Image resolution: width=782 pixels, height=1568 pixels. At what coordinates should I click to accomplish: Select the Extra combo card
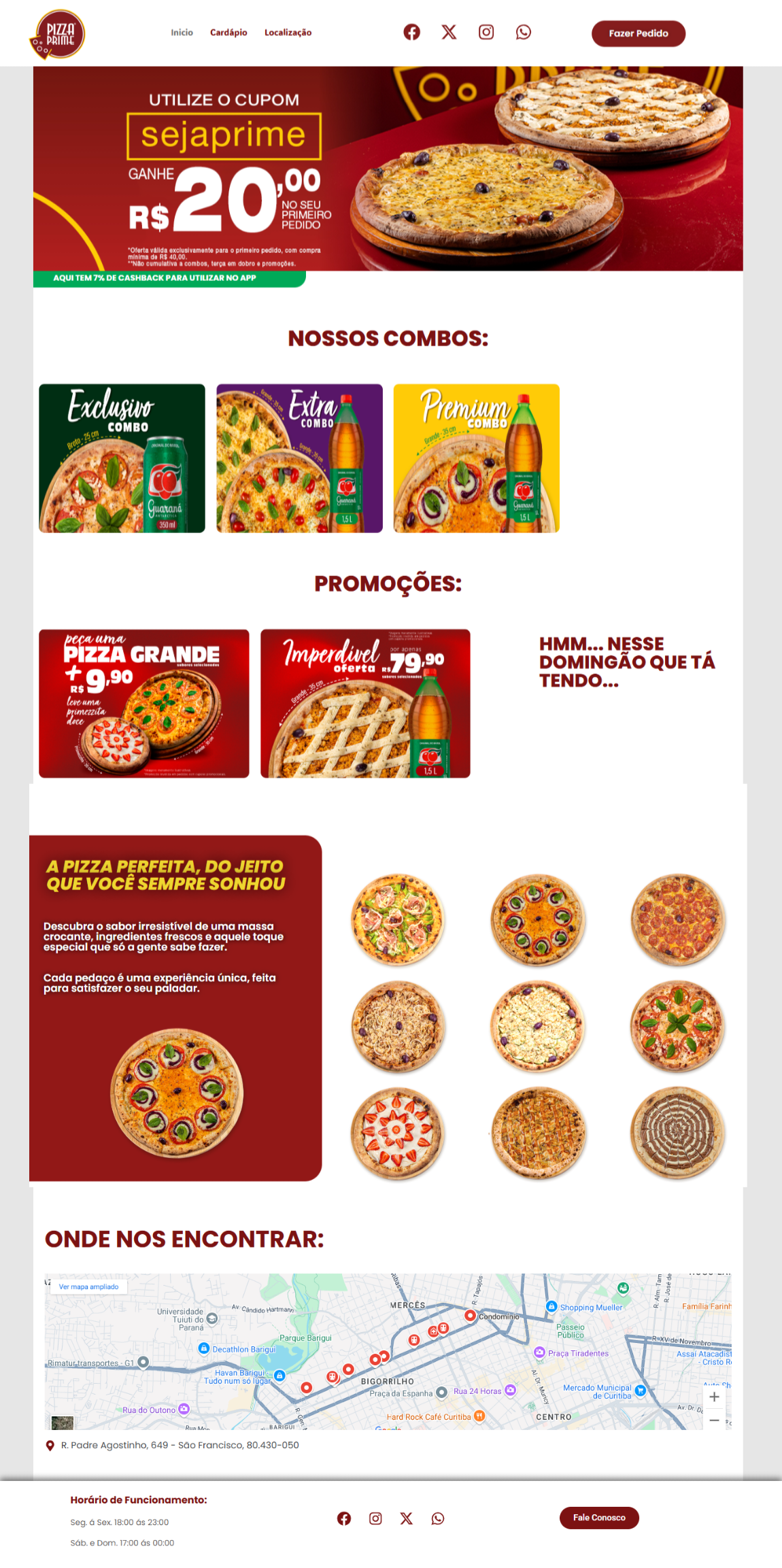point(299,458)
